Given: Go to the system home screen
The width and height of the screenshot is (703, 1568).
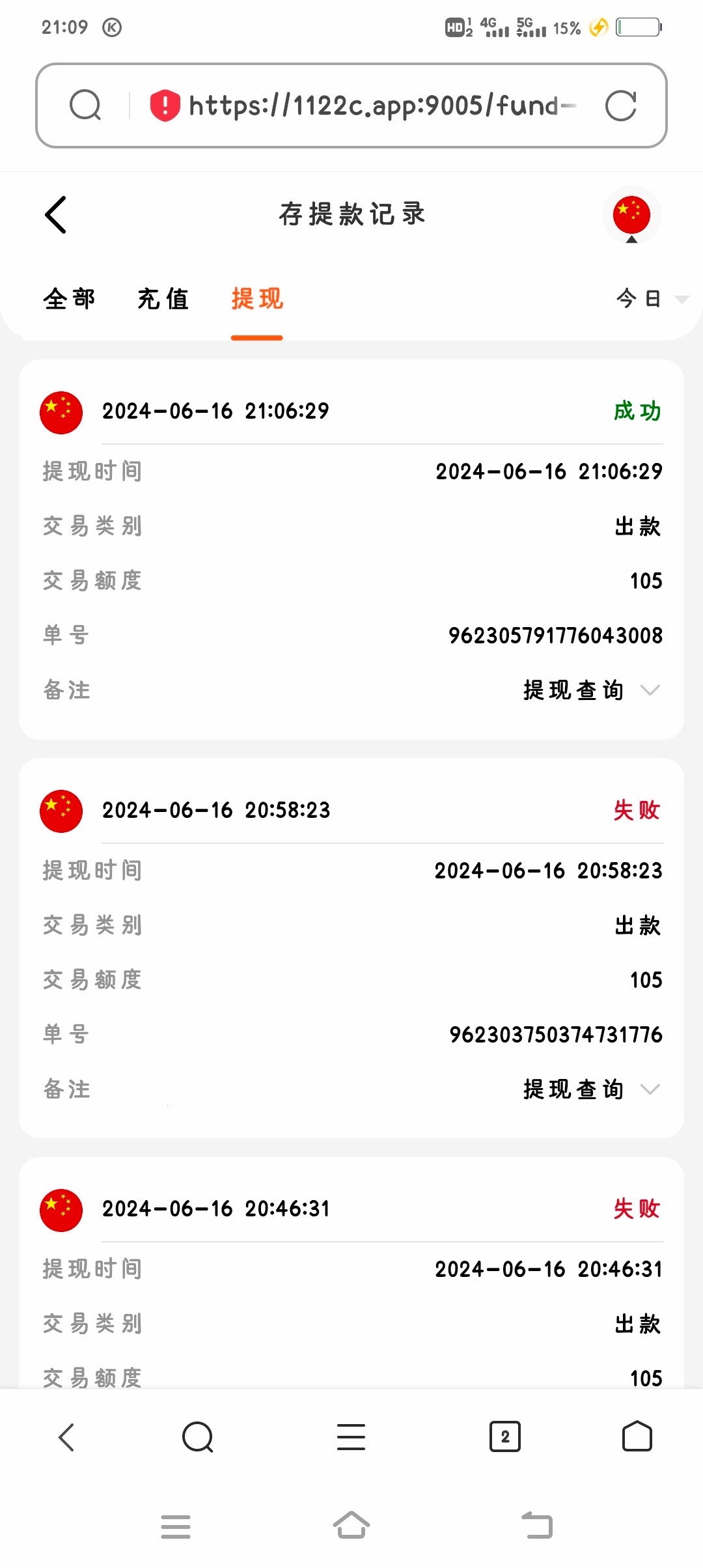Looking at the screenshot, I should pos(351,1526).
